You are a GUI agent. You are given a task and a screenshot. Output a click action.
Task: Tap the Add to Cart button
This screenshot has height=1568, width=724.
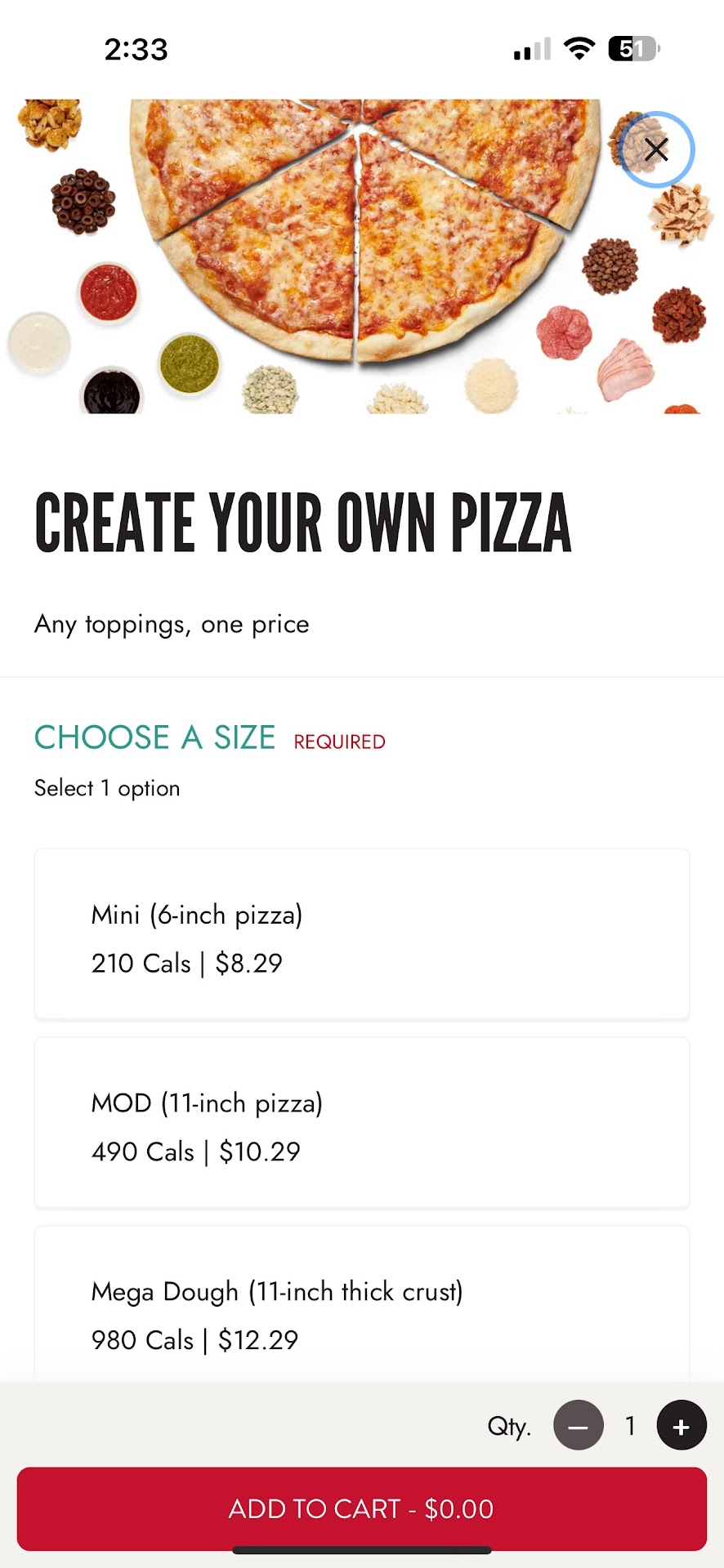click(361, 1508)
